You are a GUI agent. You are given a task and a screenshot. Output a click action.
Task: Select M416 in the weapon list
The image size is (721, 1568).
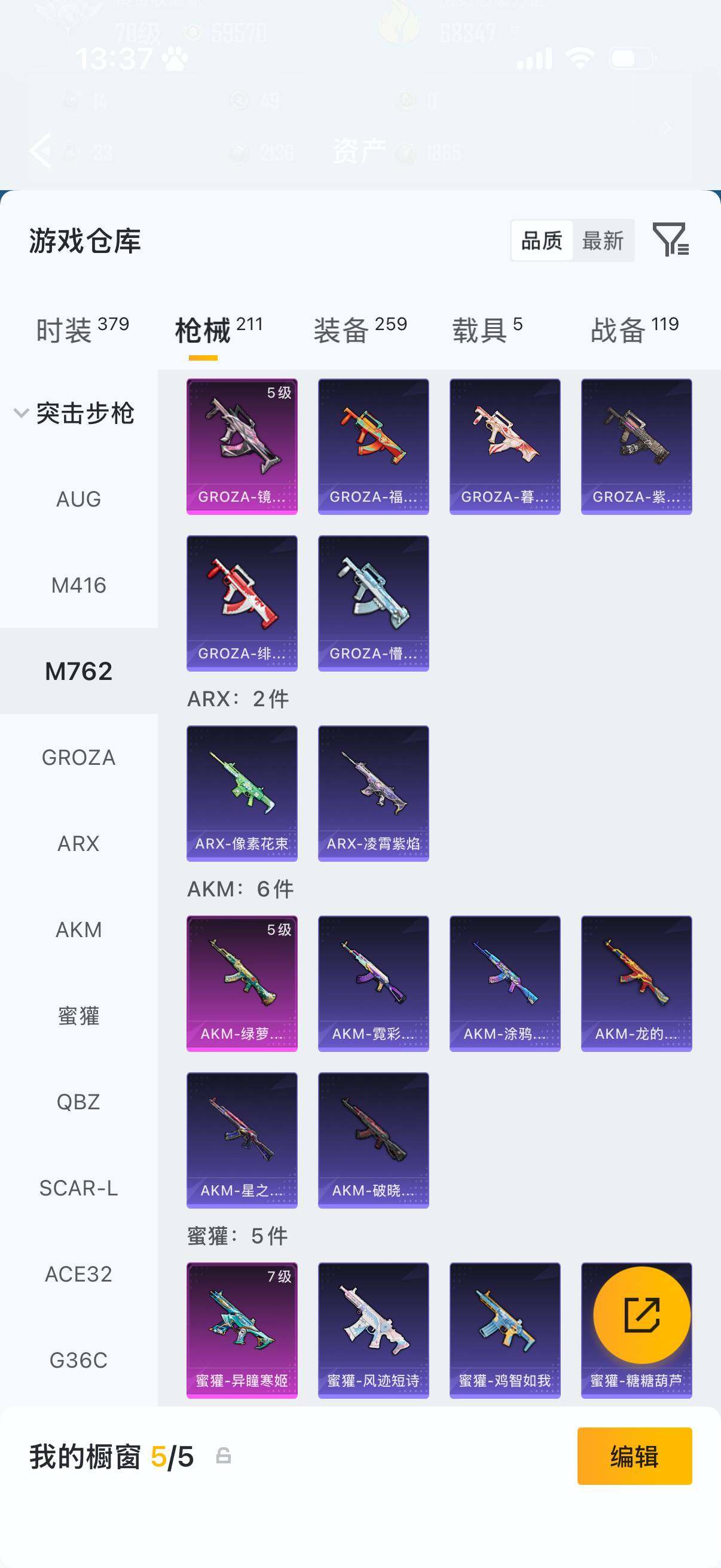click(78, 585)
